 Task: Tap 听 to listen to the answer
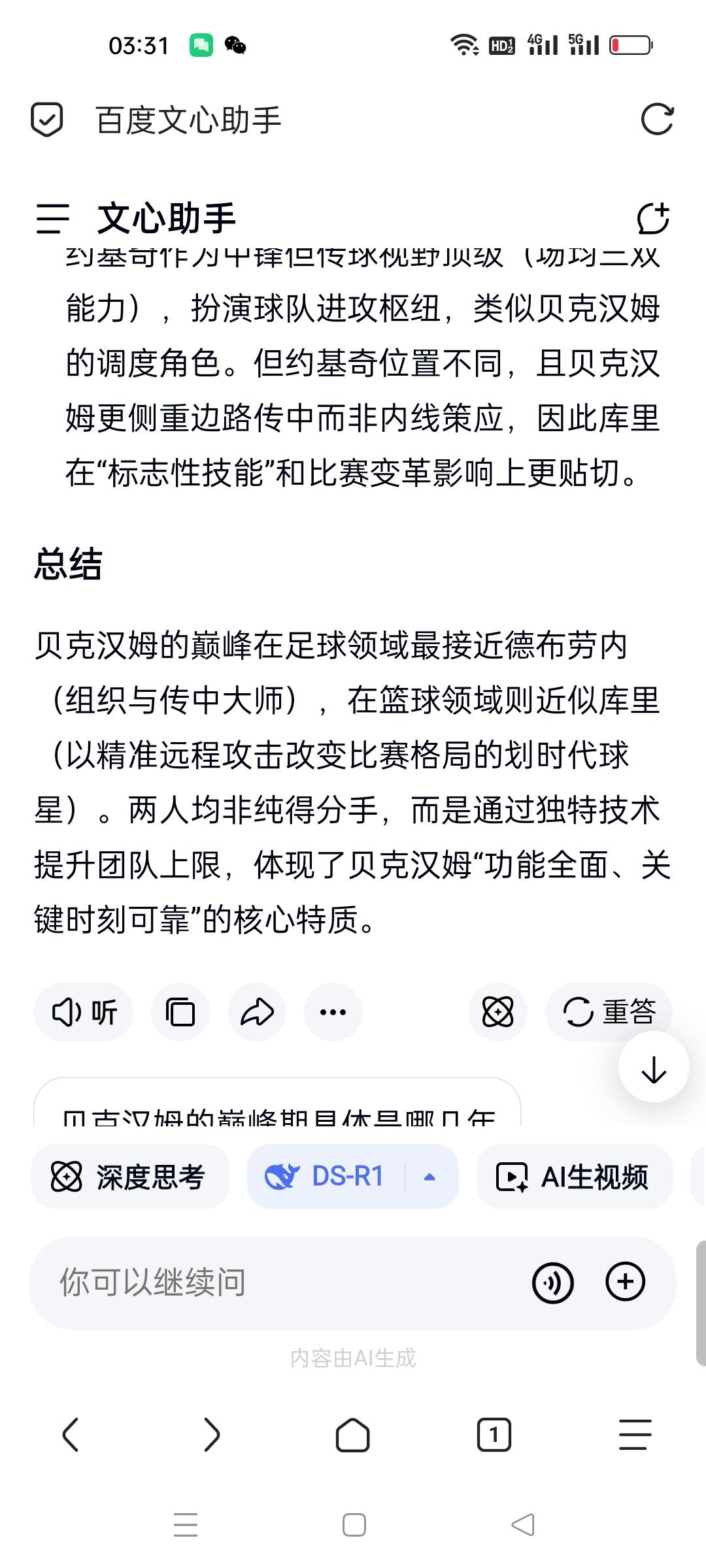(84, 1012)
